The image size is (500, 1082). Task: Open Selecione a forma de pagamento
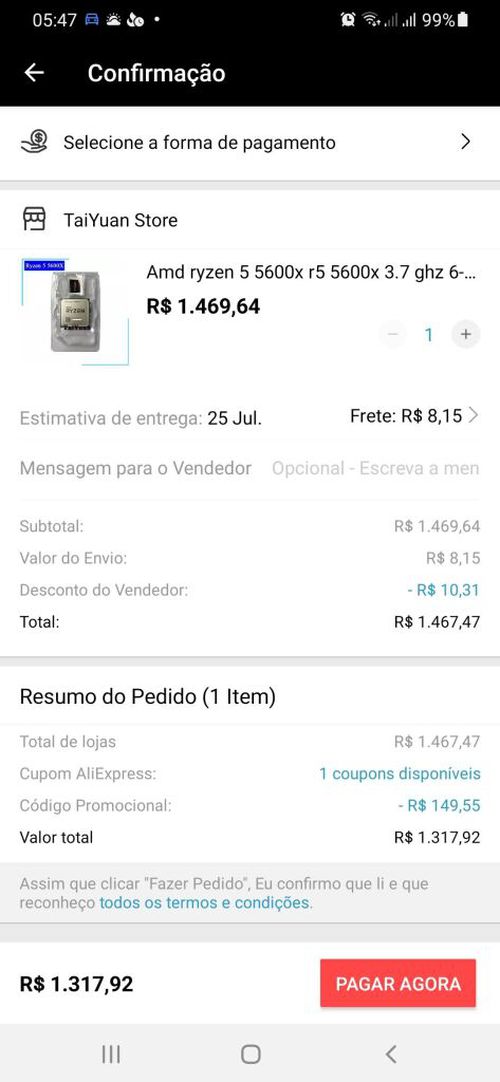[x=250, y=143]
